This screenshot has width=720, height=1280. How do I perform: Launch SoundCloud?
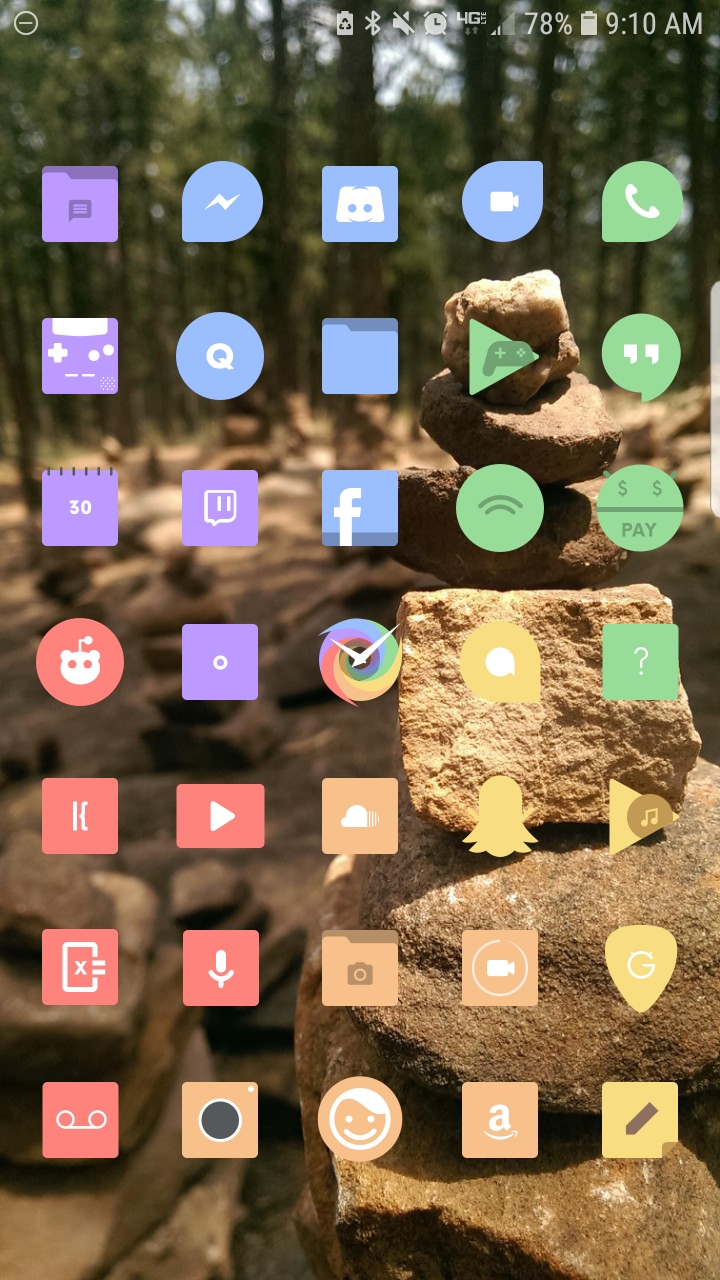[x=360, y=815]
